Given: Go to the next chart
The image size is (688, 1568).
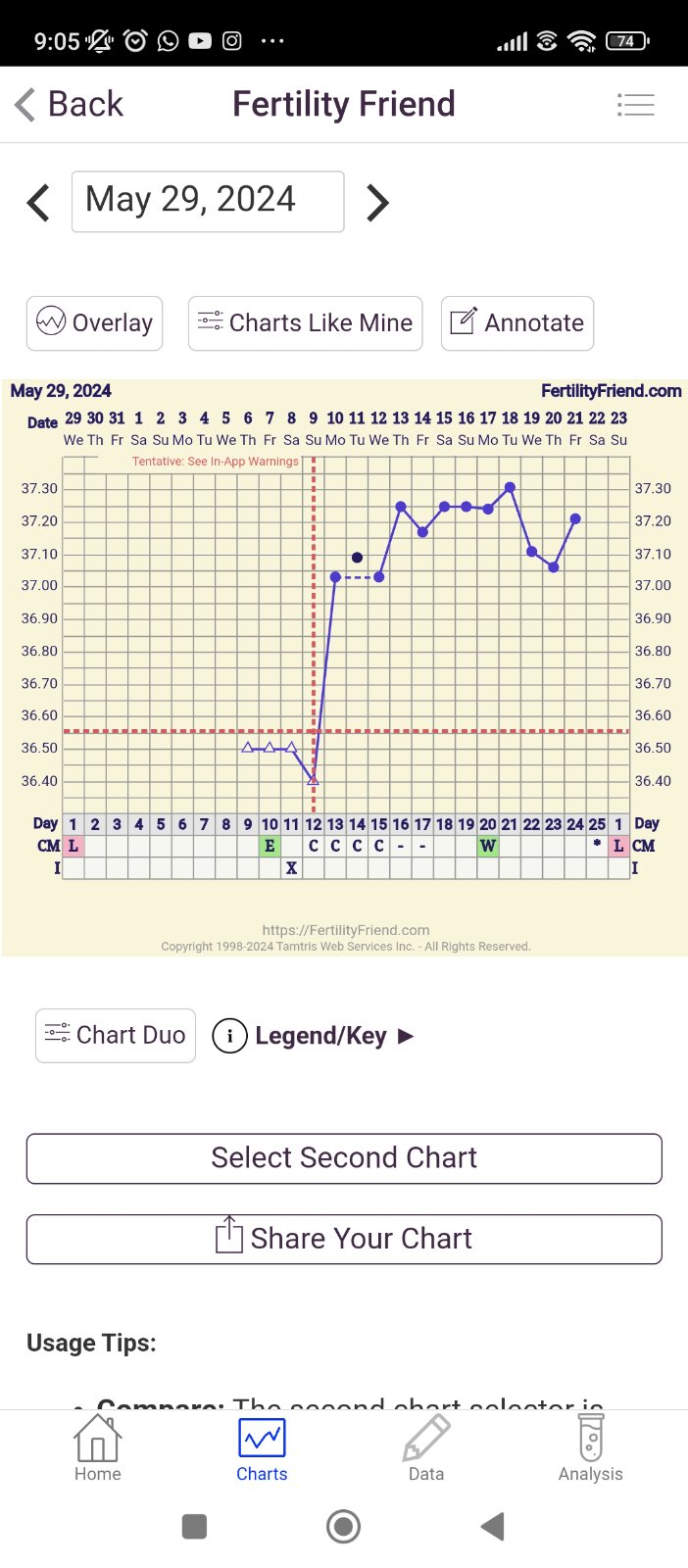Looking at the screenshot, I should pyautogui.click(x=377, y=203).
